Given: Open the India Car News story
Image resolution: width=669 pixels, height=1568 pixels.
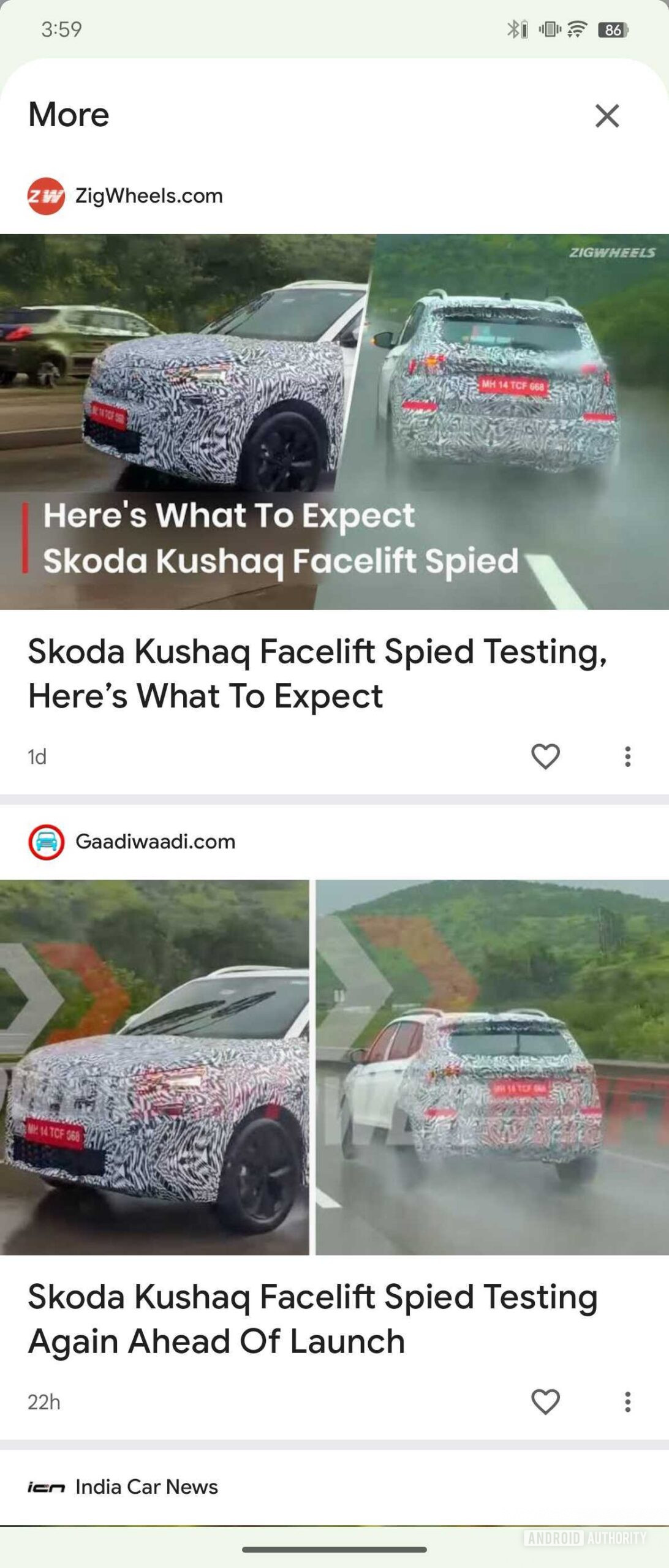Looking at the screenshot, I should pyautogui.click(x=146, y=1487).
